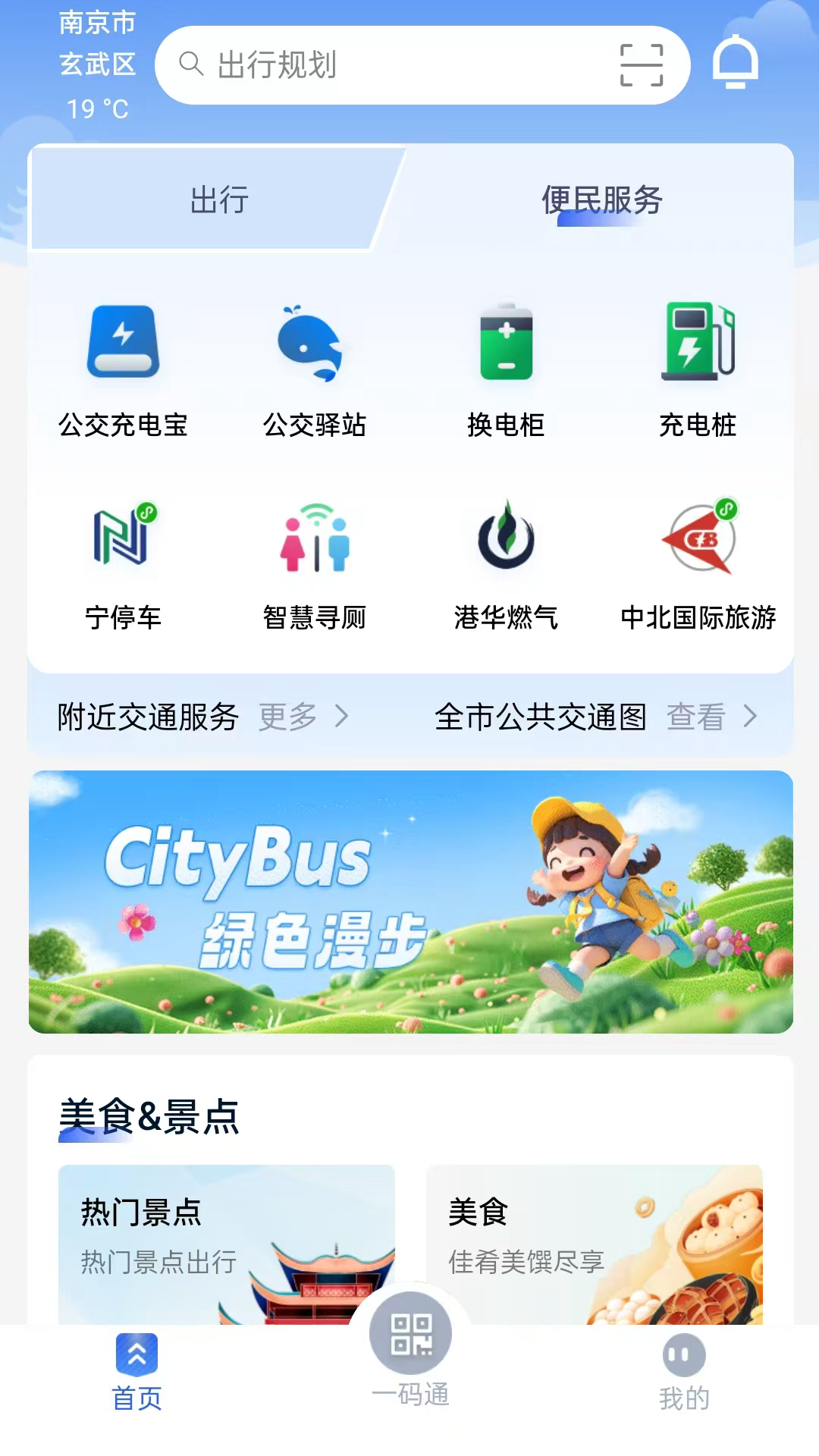Select the 公交驿站 bus station service icon
Viewport: 819px width, 1456px height.
[x=313, y=360]
